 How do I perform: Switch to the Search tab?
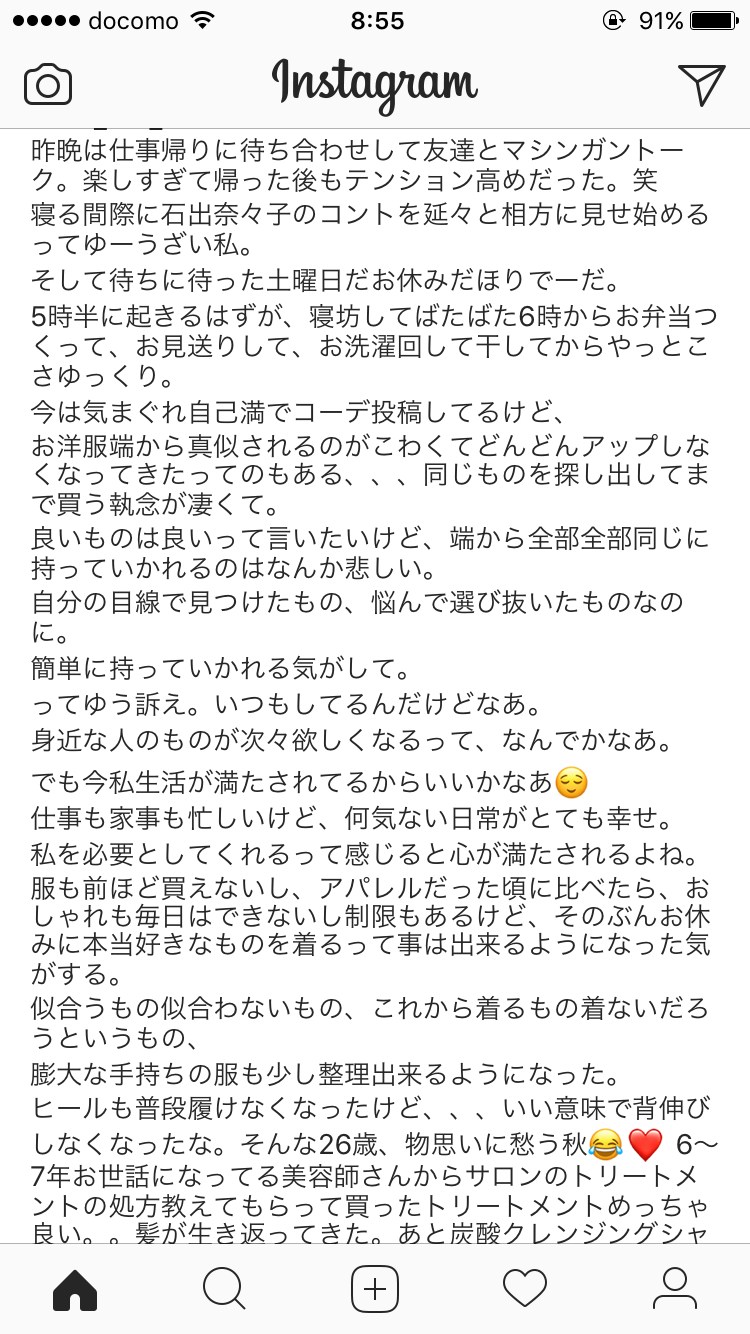click(x=224, y=1289)
